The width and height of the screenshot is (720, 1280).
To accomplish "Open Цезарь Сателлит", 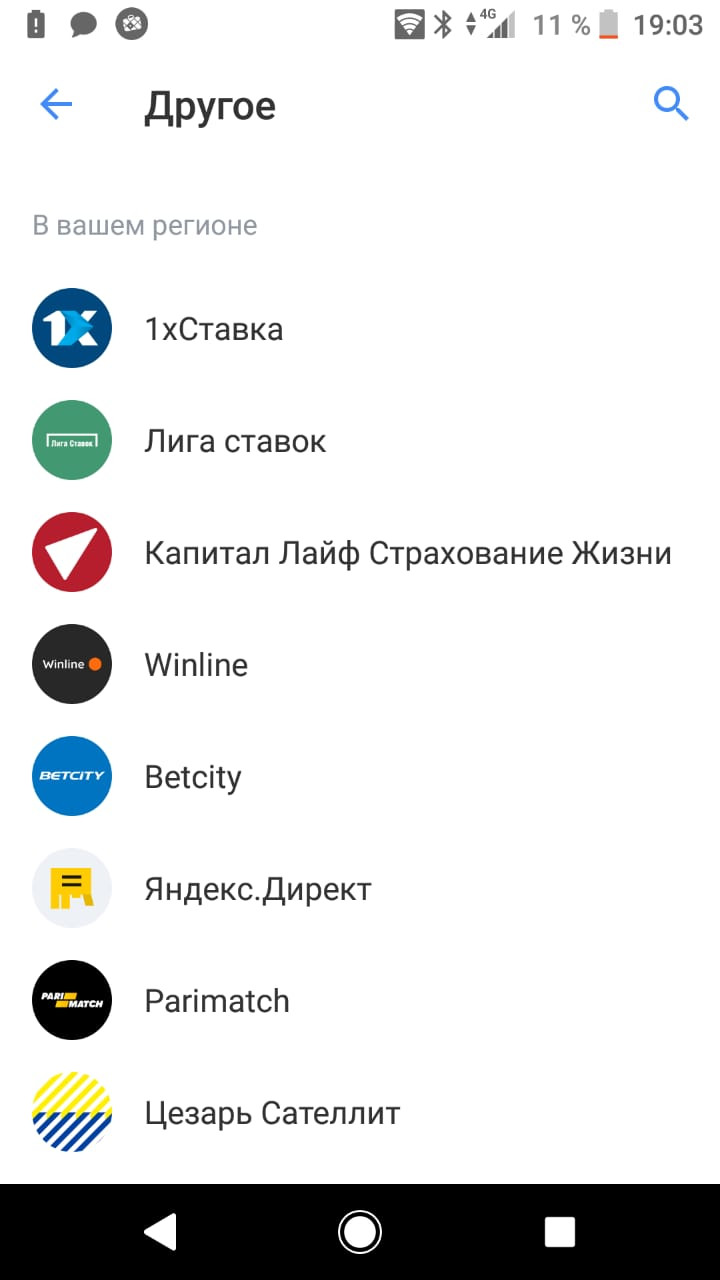I will 360,1112.
